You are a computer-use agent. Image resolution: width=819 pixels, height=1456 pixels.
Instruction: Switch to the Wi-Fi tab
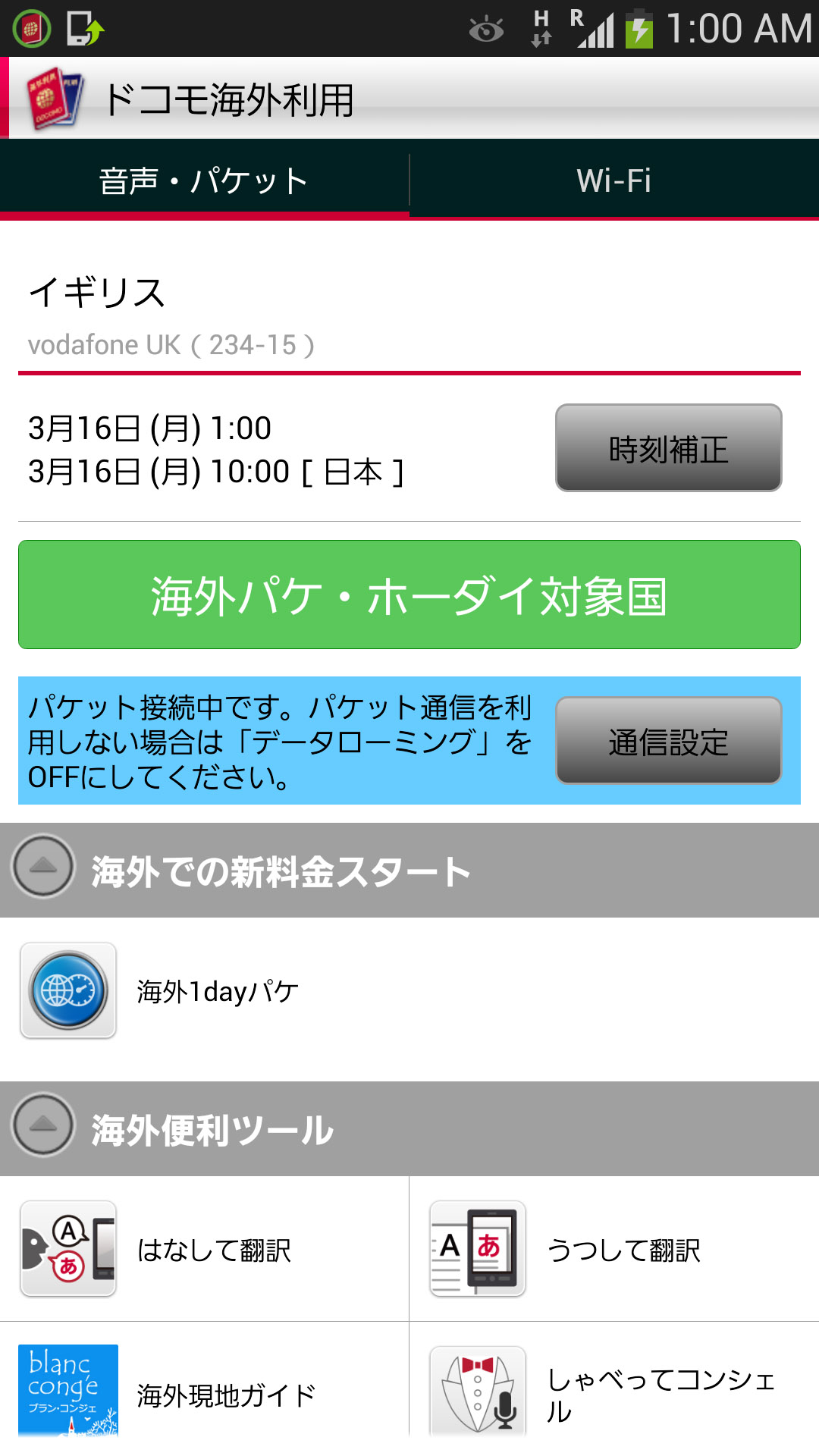pyautogui.click(x=614, y=180)
